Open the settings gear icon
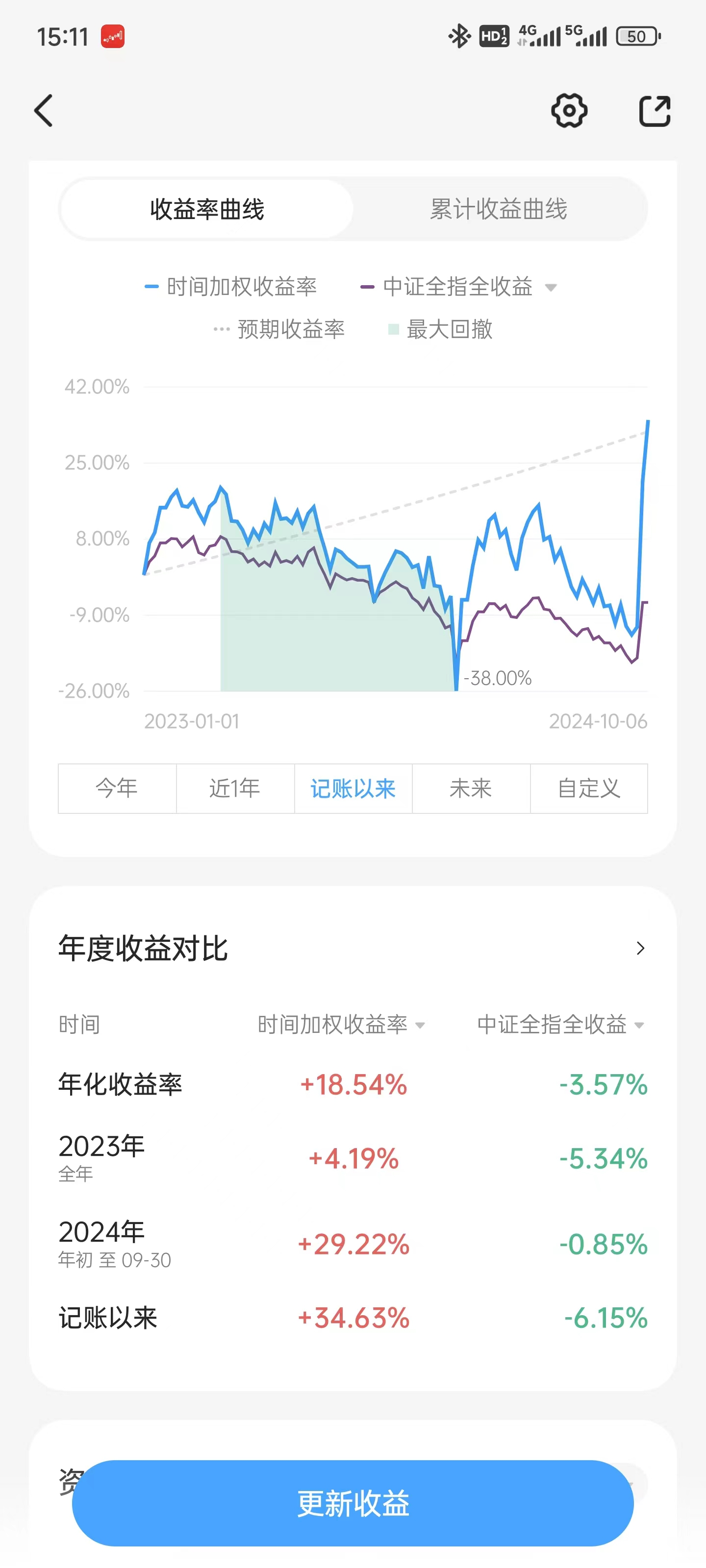 tap(569, 110)
